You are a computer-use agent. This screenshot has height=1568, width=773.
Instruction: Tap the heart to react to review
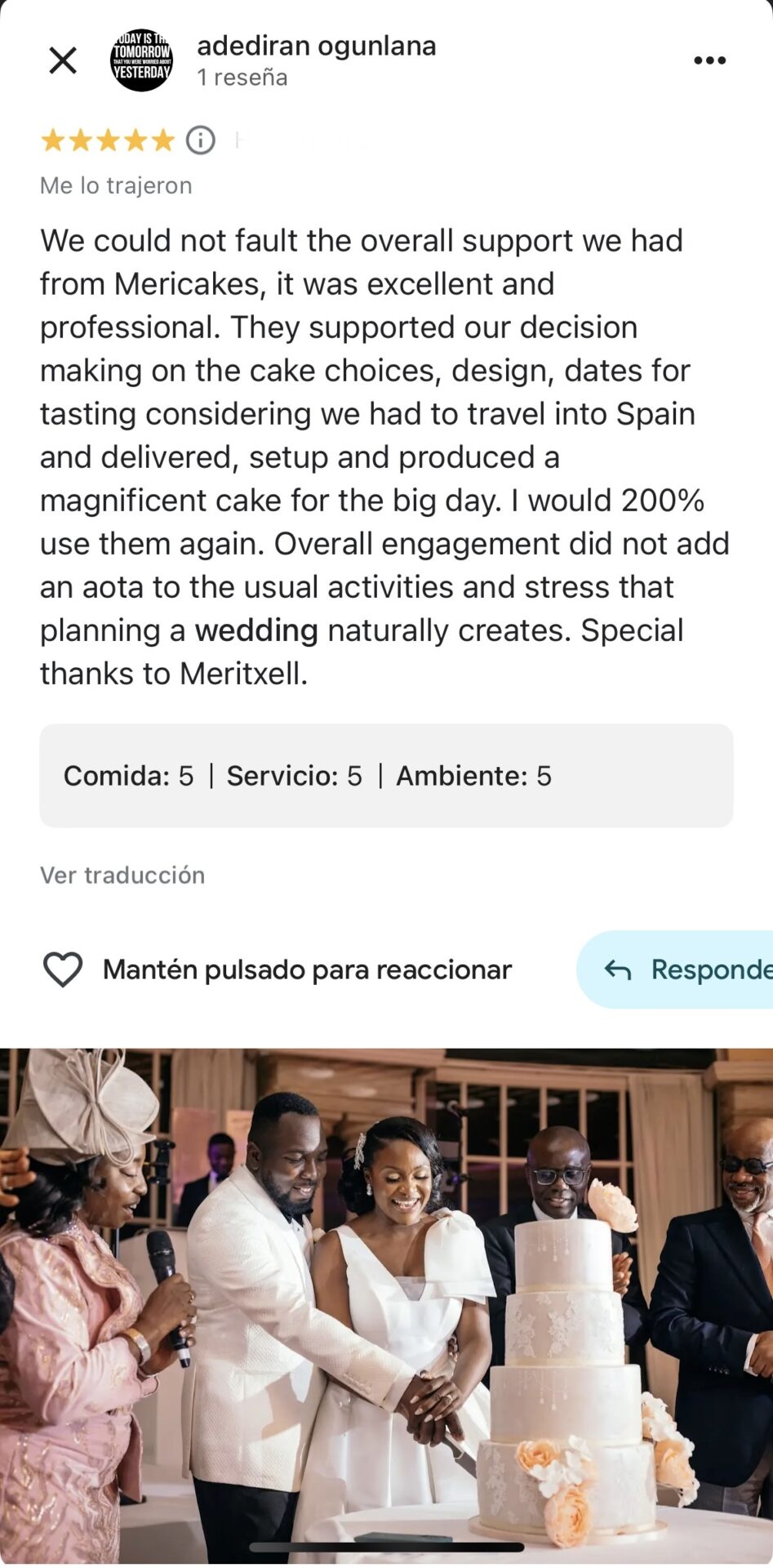(63, 969)
